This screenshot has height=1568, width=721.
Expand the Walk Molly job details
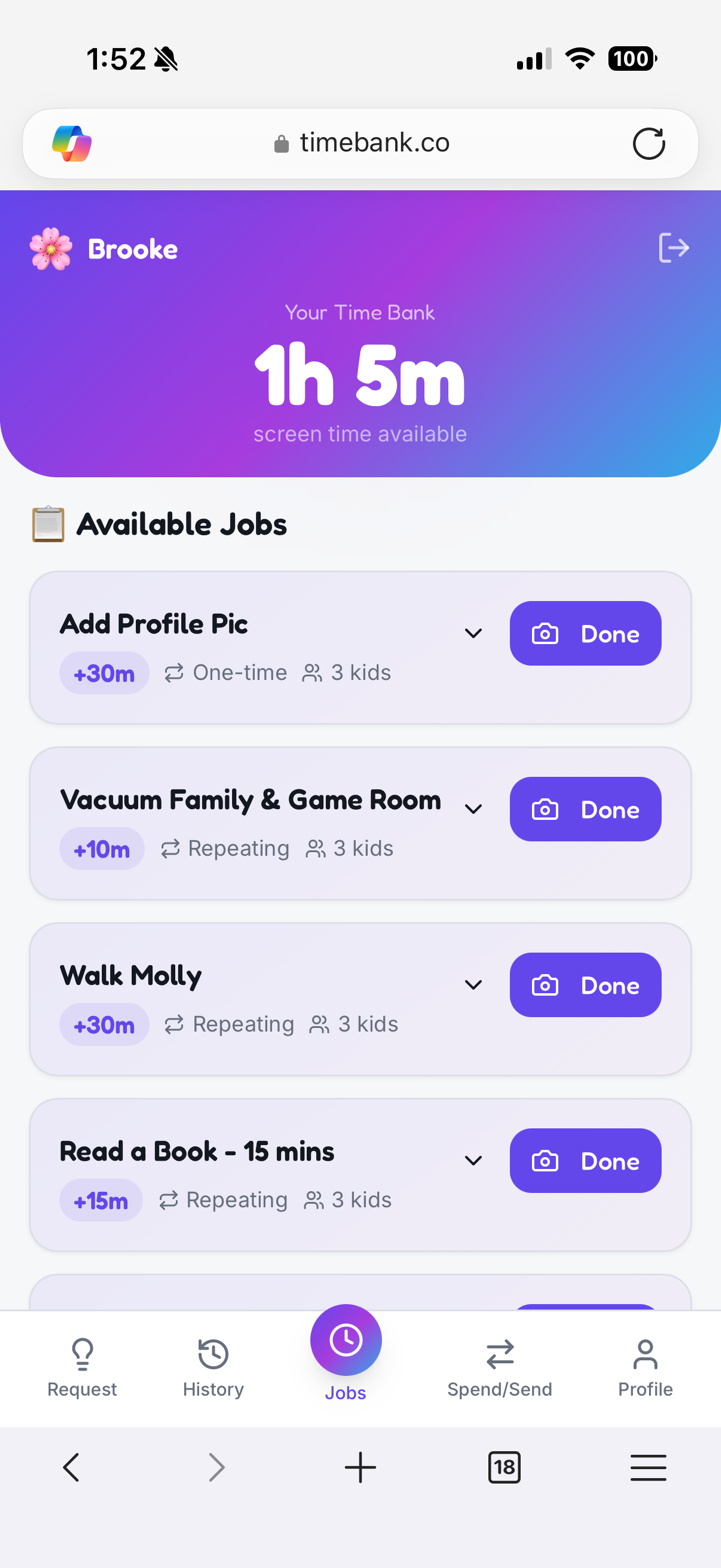pyautogui.click(x=474, y=985)
